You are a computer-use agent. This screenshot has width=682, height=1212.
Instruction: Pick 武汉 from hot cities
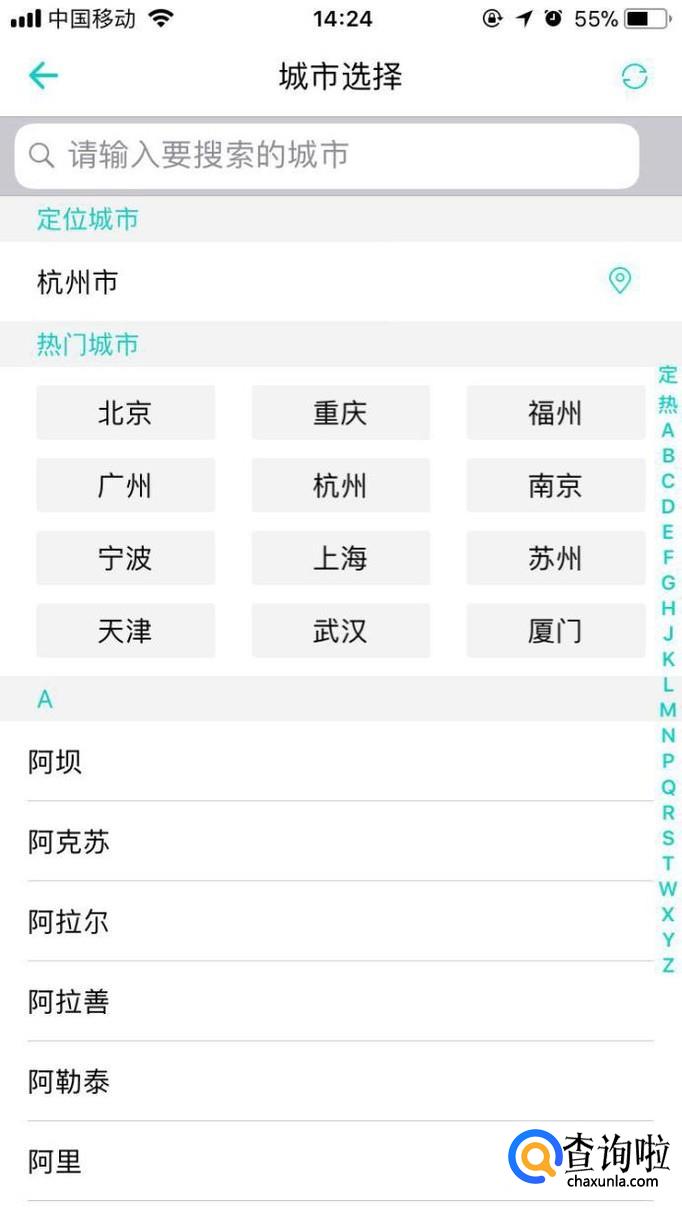(340, 631)
